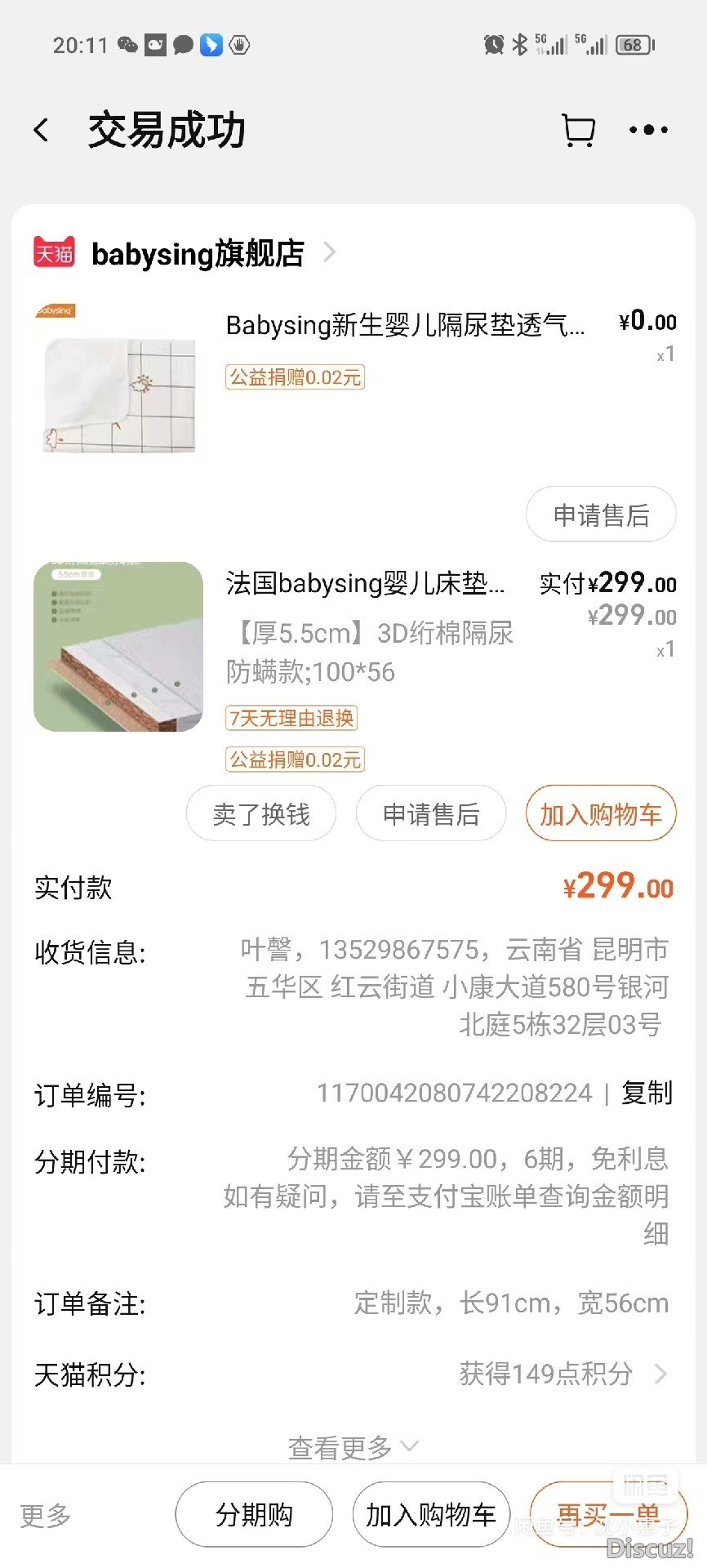Copy the order number with 复制
This screenshot has width=707, height=1568.
point(647,1093)
